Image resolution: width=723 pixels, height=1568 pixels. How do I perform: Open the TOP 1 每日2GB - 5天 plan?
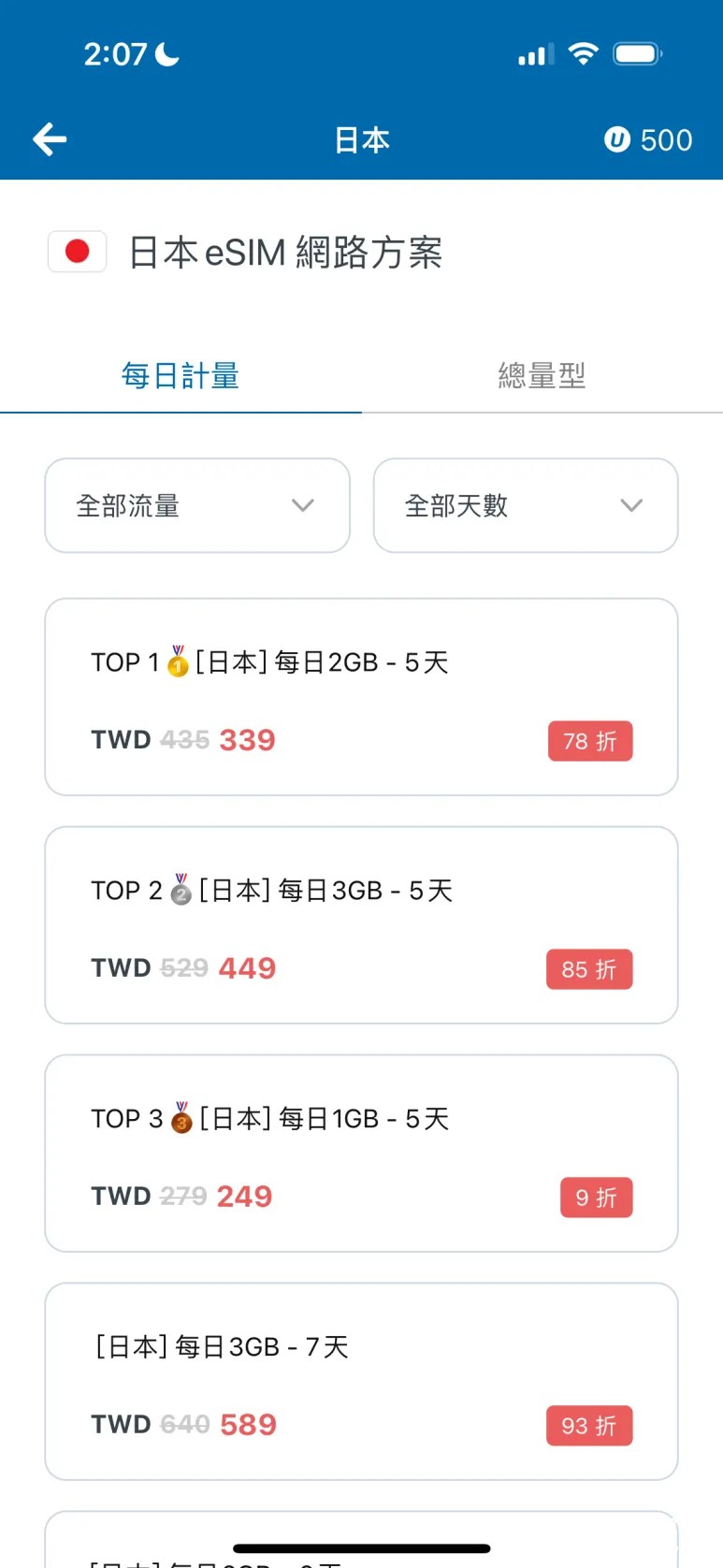pos(361,697)
